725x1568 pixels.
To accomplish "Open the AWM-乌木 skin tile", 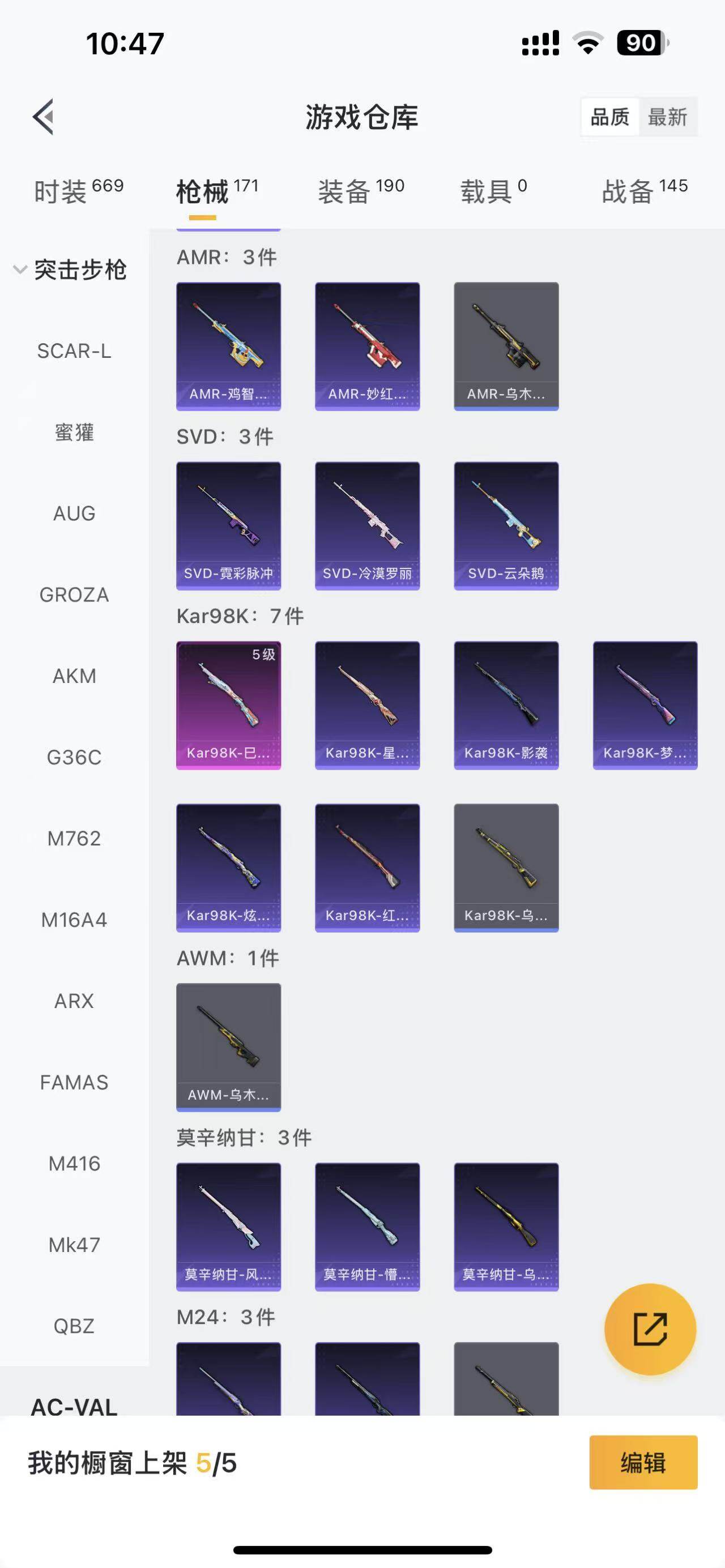I will tap(228, 1046).
